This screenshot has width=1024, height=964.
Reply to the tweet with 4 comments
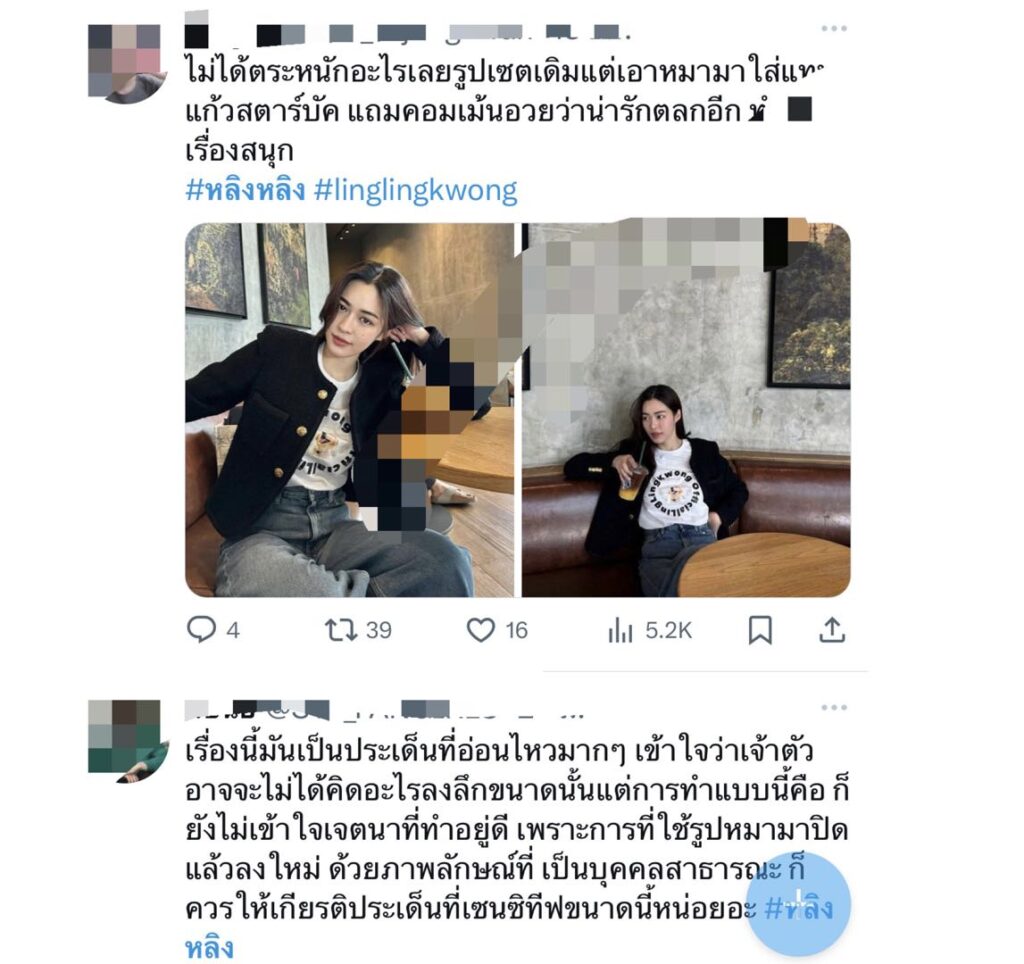(x=202, y=629)
